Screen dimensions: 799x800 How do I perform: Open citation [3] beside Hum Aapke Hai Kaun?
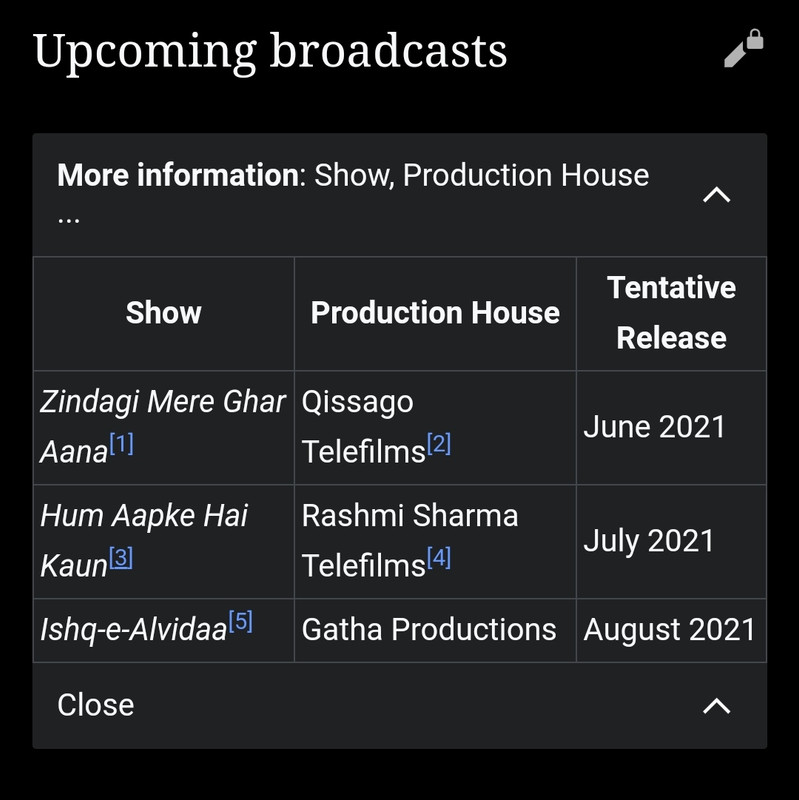coord(120,558)
